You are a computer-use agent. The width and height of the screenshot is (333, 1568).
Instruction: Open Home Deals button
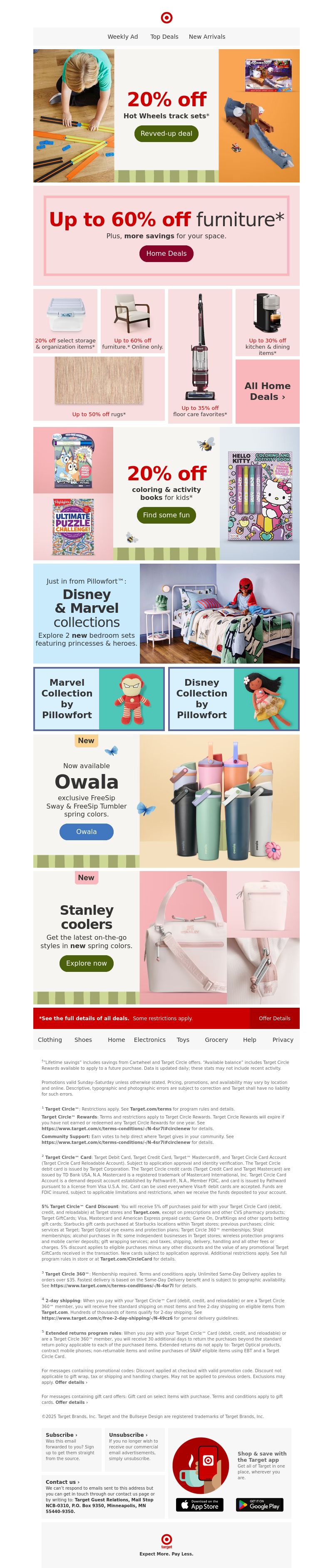pos(166,253)
